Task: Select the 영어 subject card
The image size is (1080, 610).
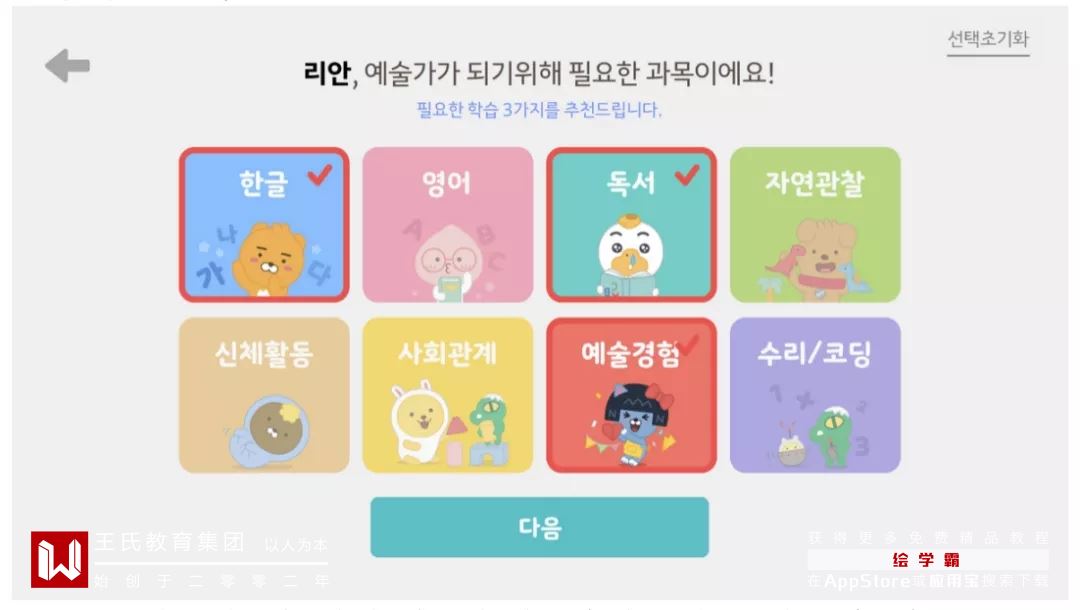Action: pyautogui.click(x=447, y=225)
